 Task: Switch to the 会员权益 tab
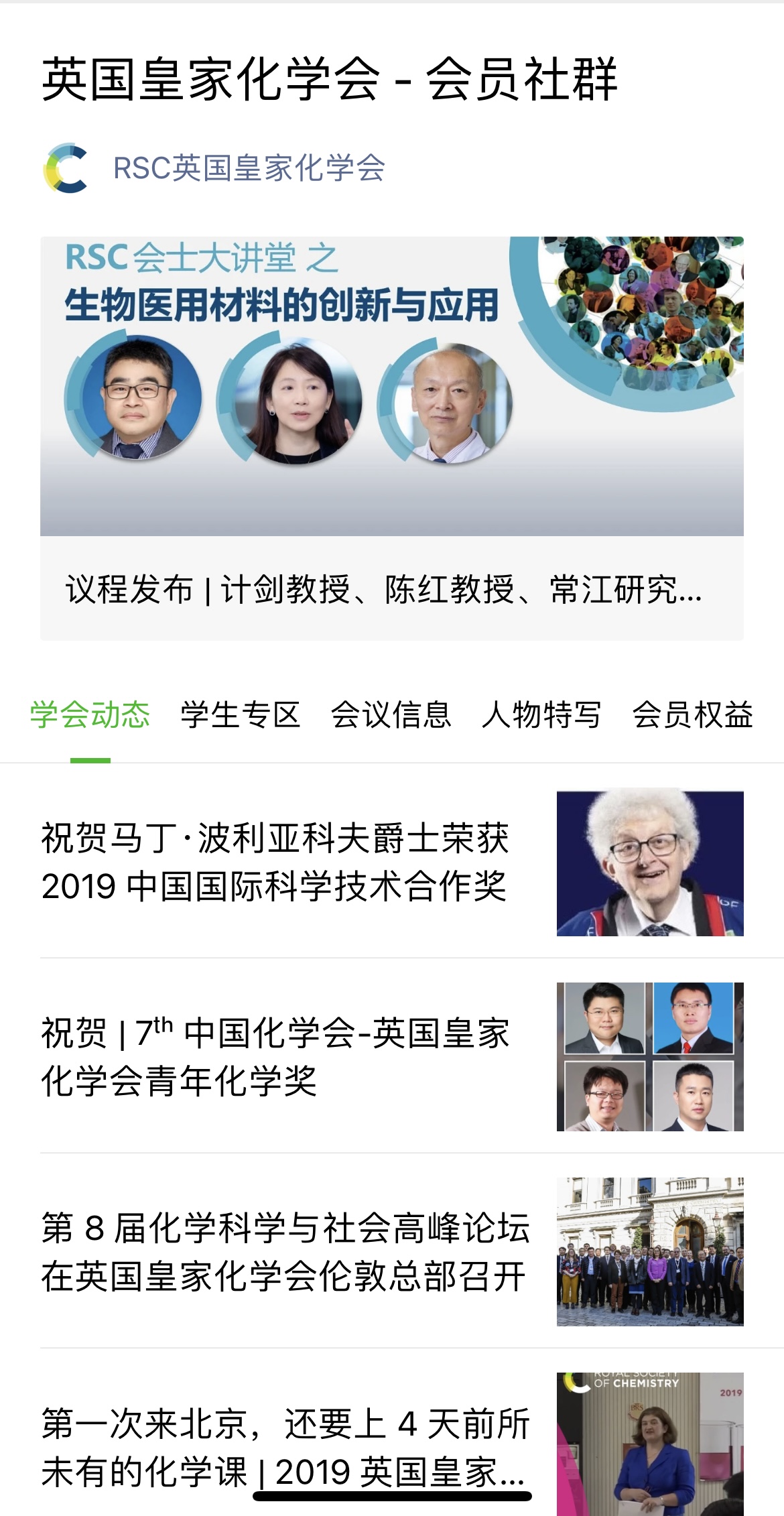[x=692, y=714]
